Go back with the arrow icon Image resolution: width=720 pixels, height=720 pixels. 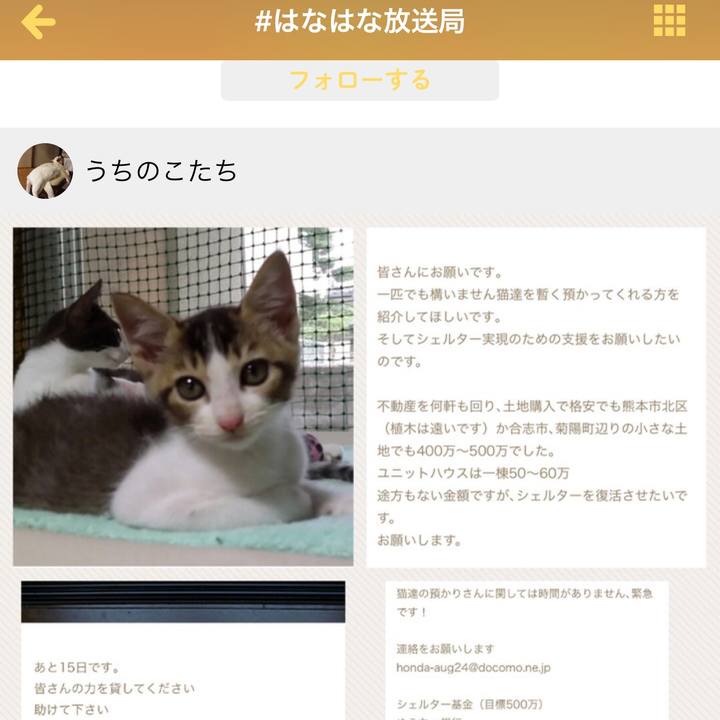coord(38,22)
